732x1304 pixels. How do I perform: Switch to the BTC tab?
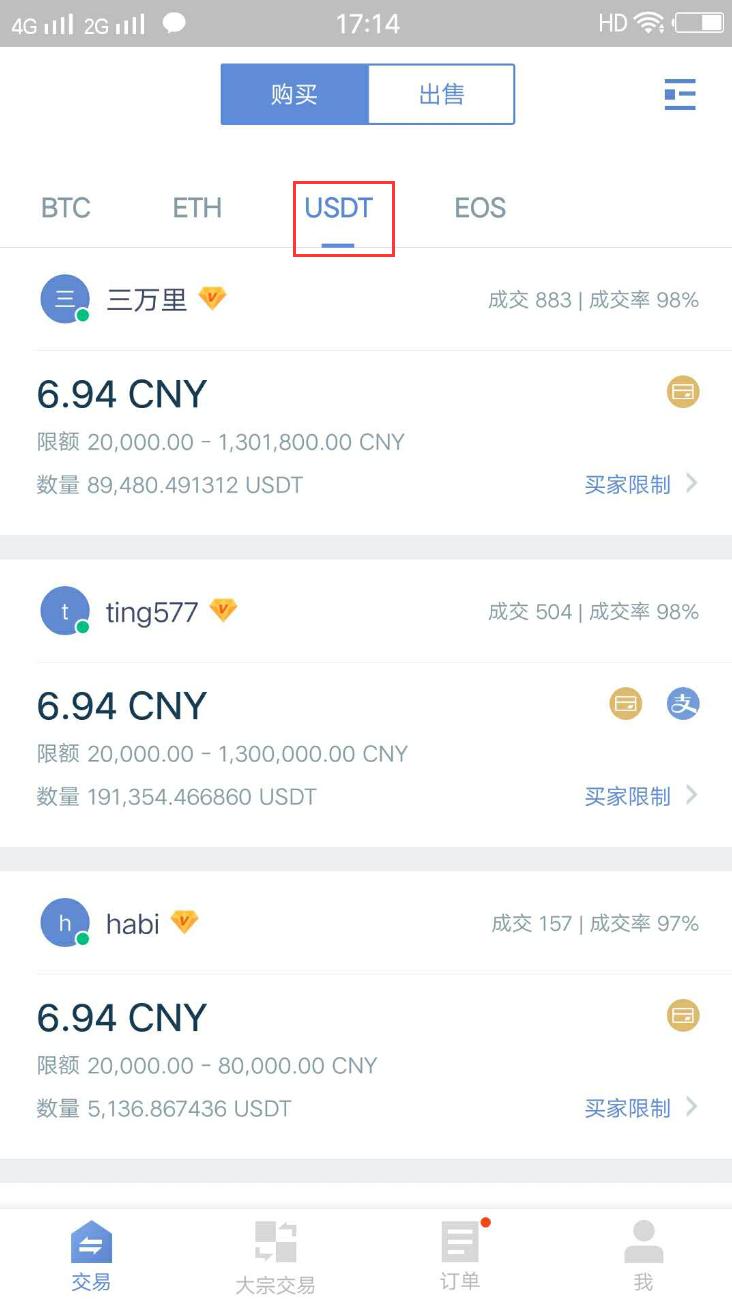click(66, 208)
